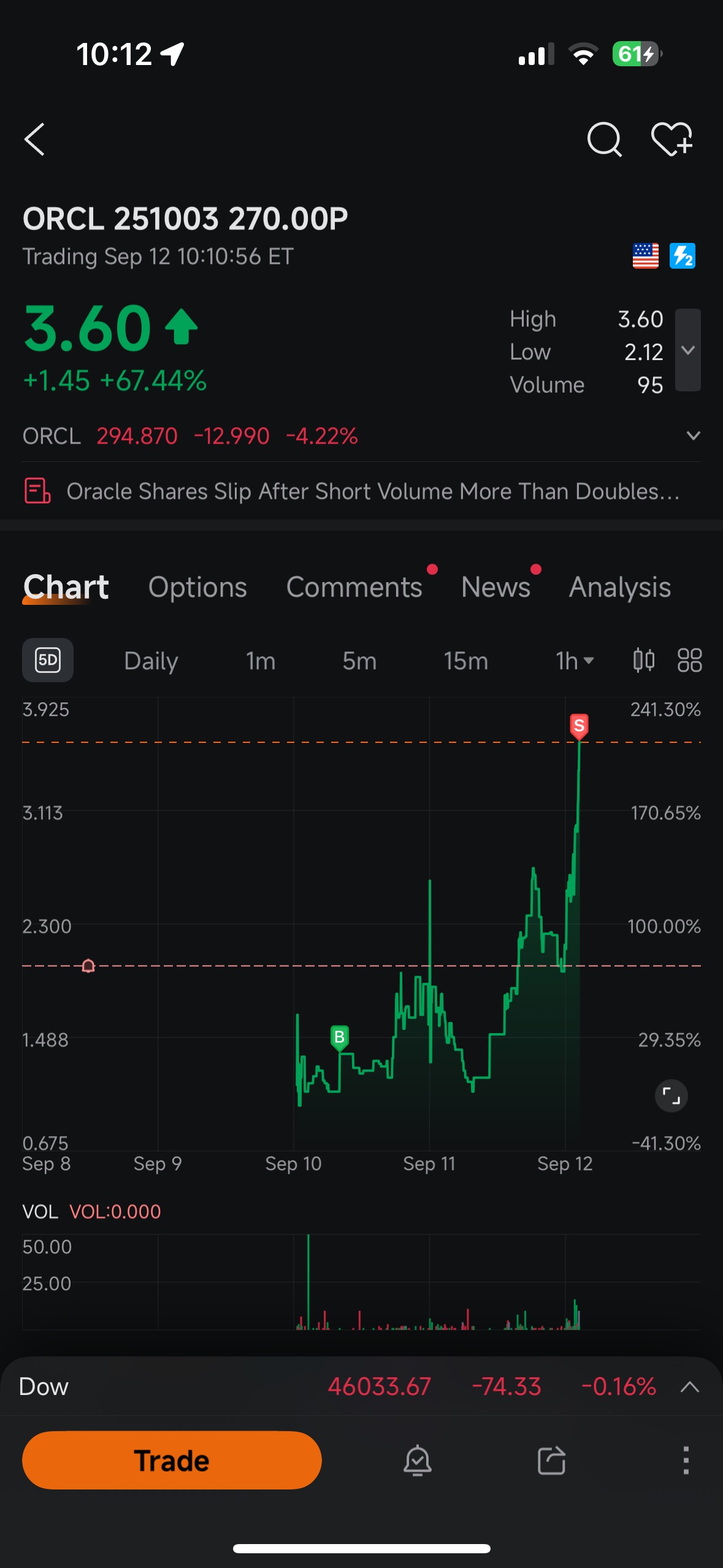
Task: Tap the share icon
Action: coord(550,1461)
